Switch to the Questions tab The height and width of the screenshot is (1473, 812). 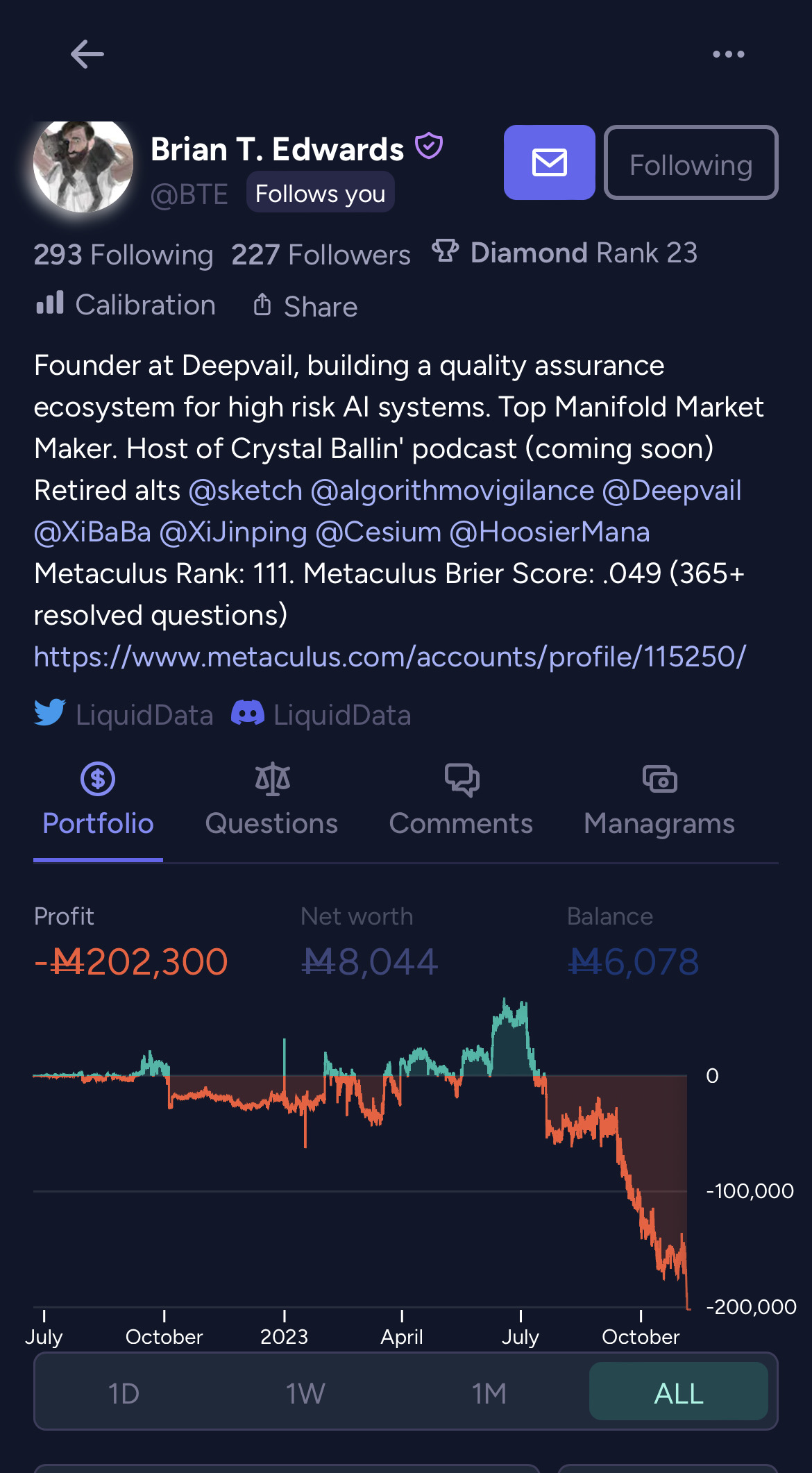pos(271,800)
